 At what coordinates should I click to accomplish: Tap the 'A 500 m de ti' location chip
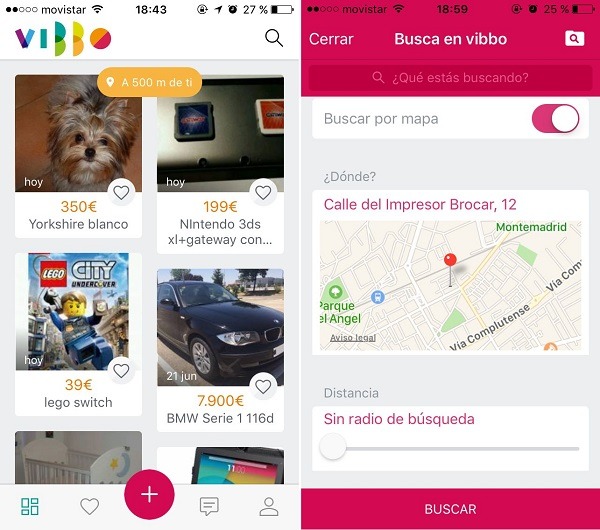click(x=150, y=82)
